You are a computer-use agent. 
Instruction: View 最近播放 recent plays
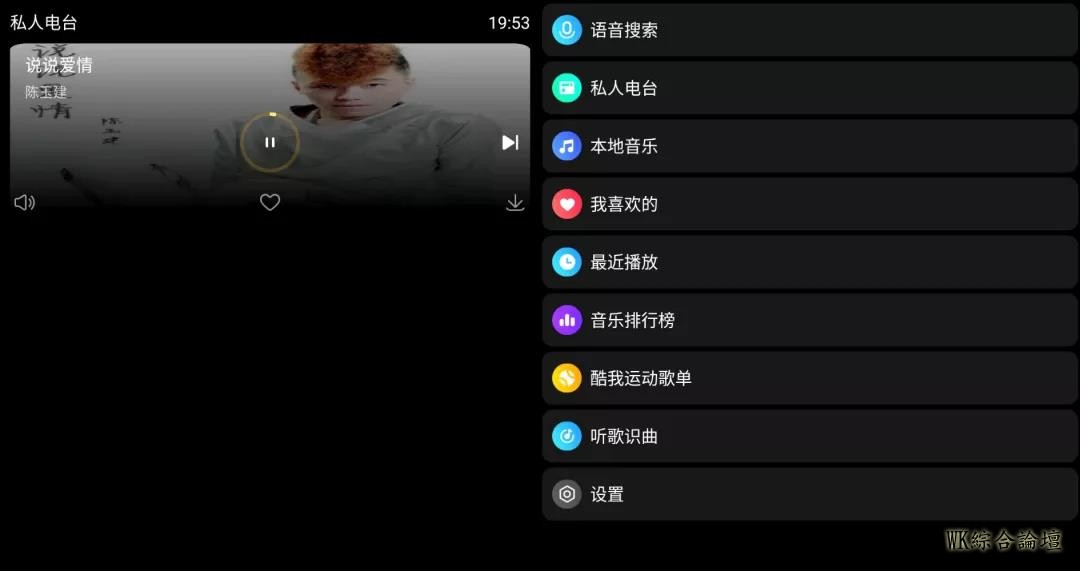[x=810, y=262]
